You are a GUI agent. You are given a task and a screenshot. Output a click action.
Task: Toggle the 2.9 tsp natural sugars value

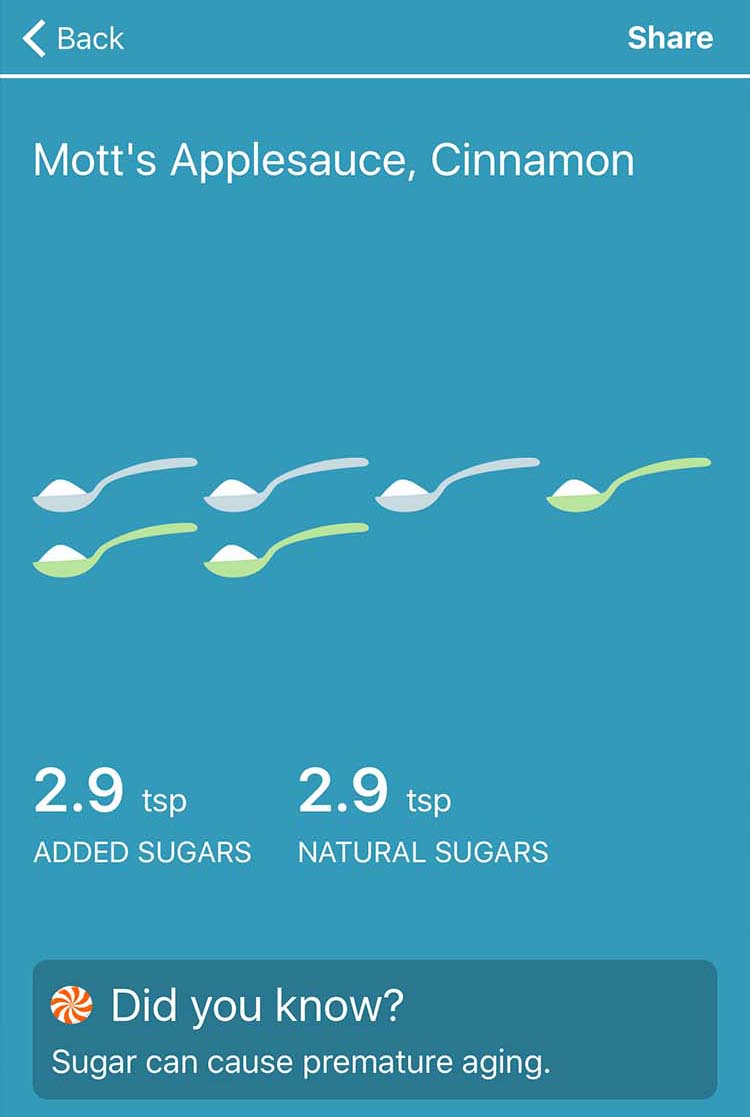click(373, 792)
